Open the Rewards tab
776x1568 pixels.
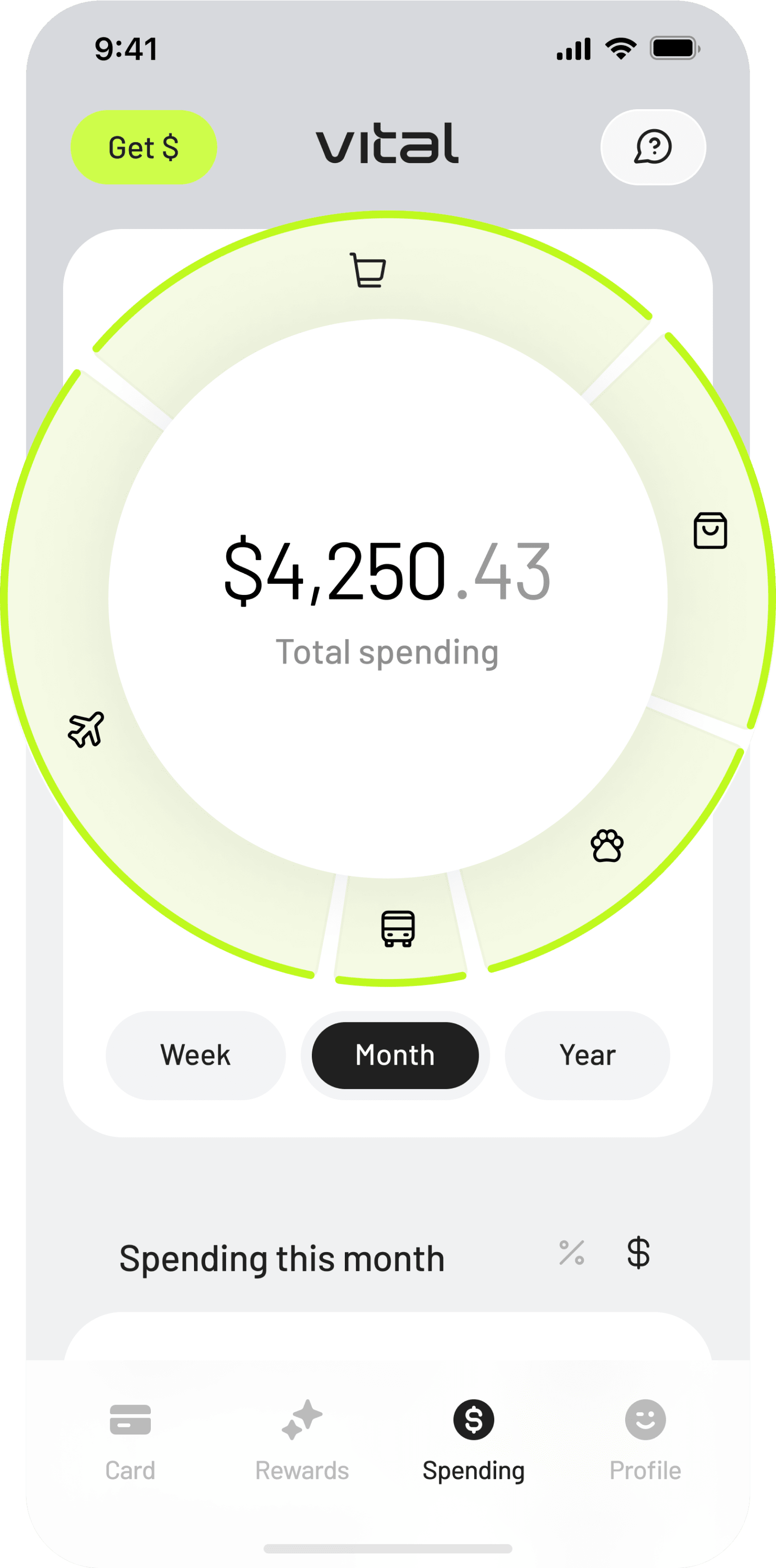tap(302, 1440)
